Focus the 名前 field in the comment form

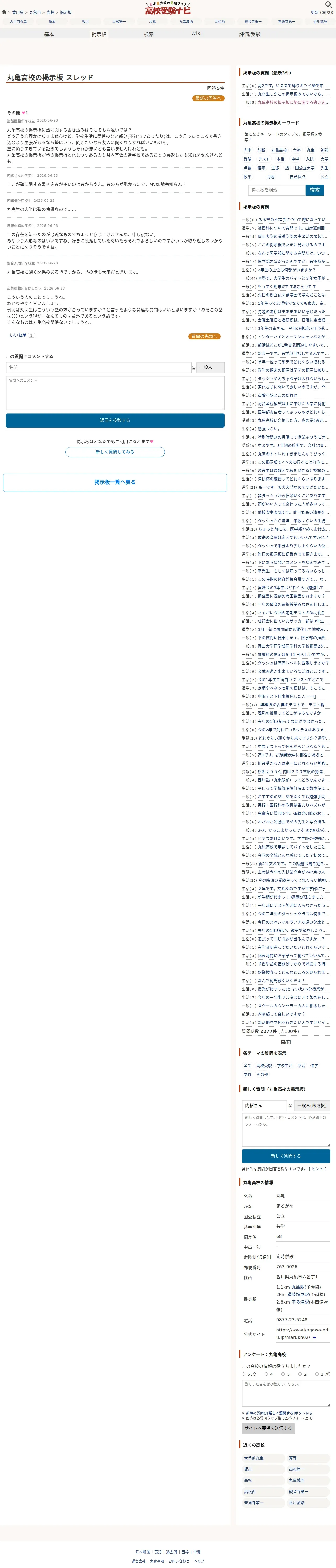pos(99,367)
